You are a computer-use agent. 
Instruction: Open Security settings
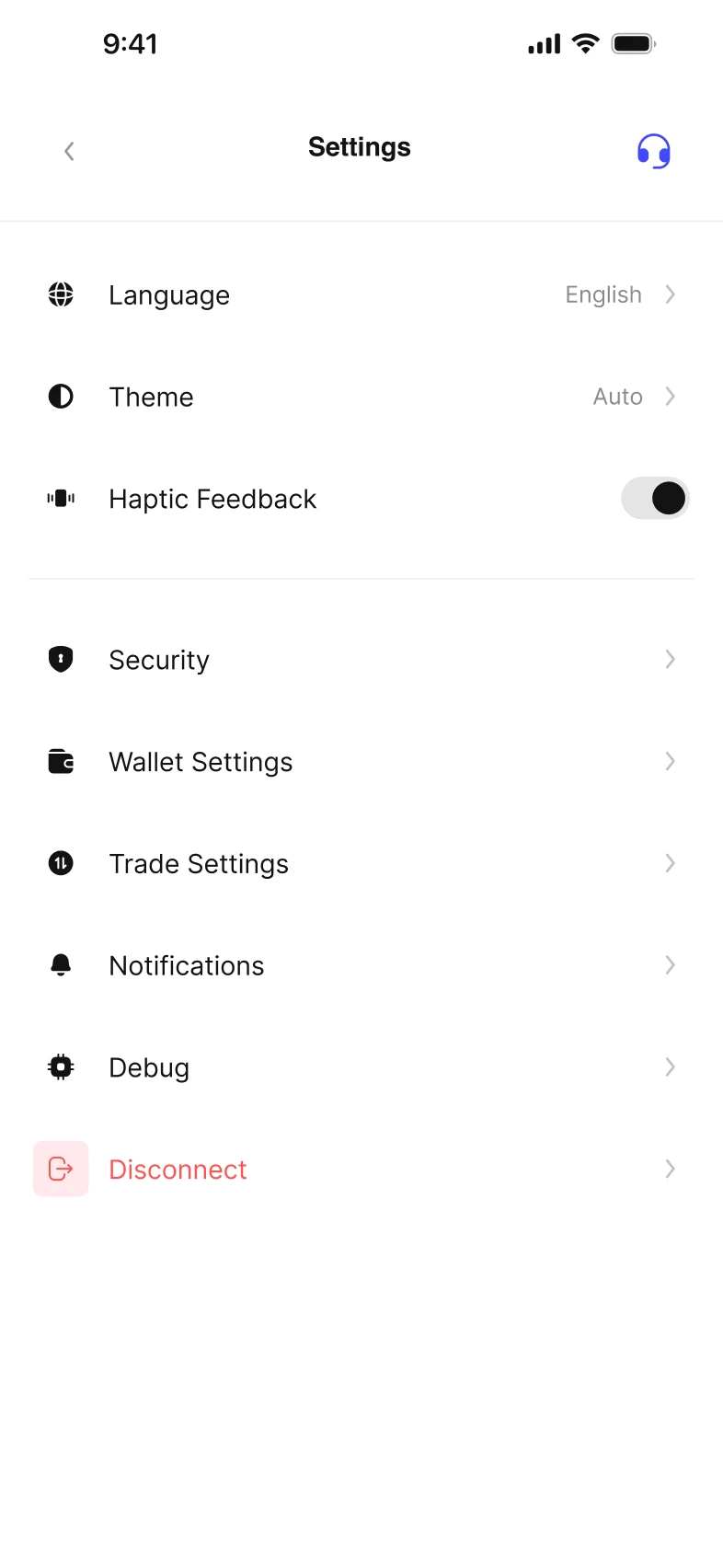pyautogui.click(x=361, y=660)
